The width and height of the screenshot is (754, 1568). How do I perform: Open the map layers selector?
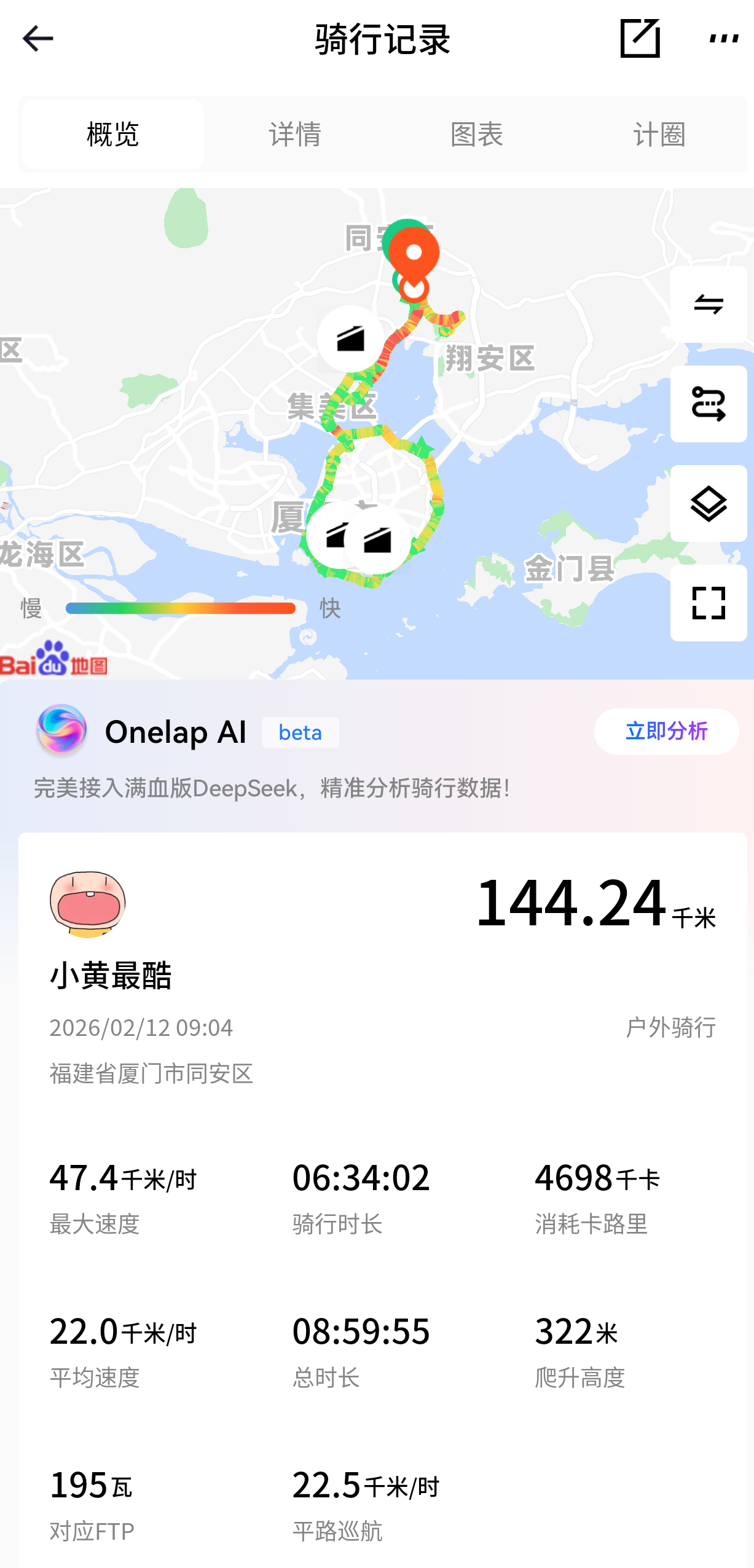click(708, 504)
